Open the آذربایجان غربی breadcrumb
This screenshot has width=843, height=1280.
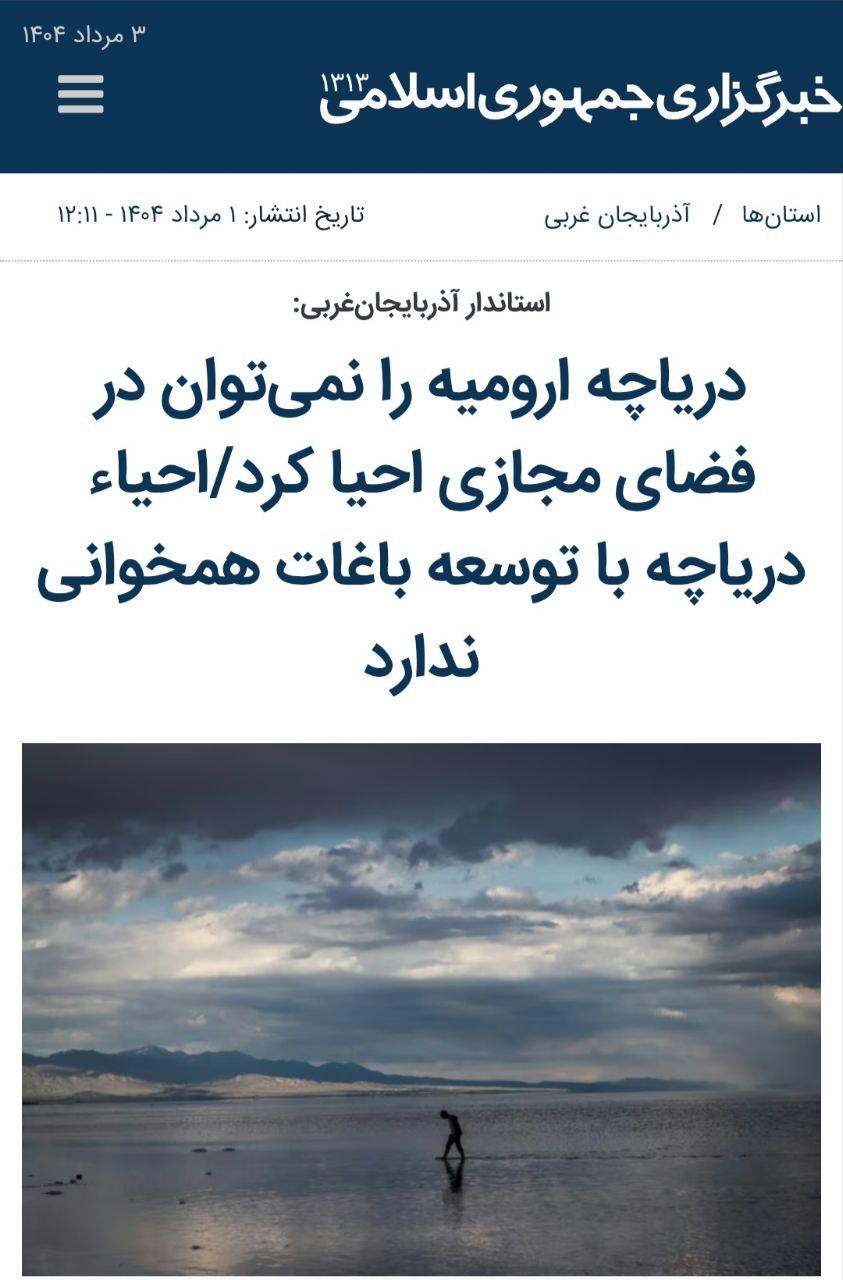(617, 215)
